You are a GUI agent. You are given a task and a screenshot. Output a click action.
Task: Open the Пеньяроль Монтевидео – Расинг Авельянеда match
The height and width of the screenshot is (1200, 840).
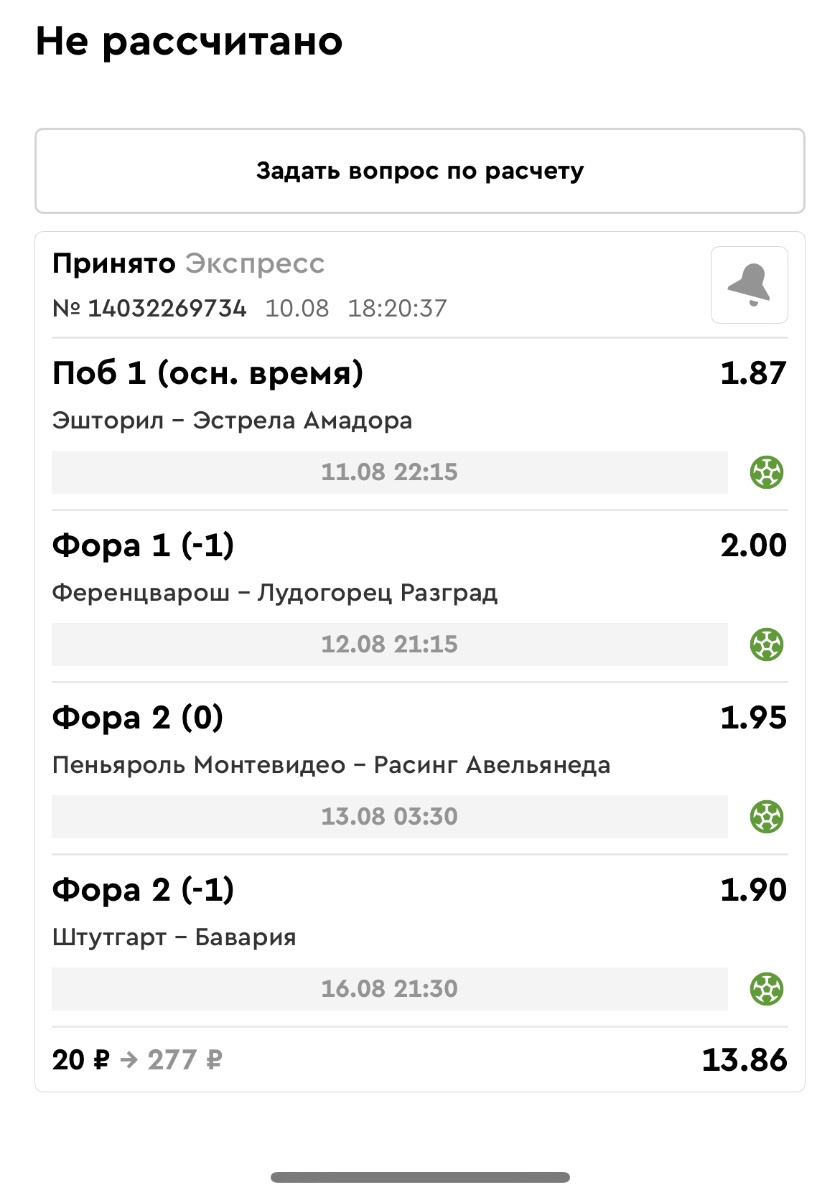pyautogui.click(x=331, y=765)
